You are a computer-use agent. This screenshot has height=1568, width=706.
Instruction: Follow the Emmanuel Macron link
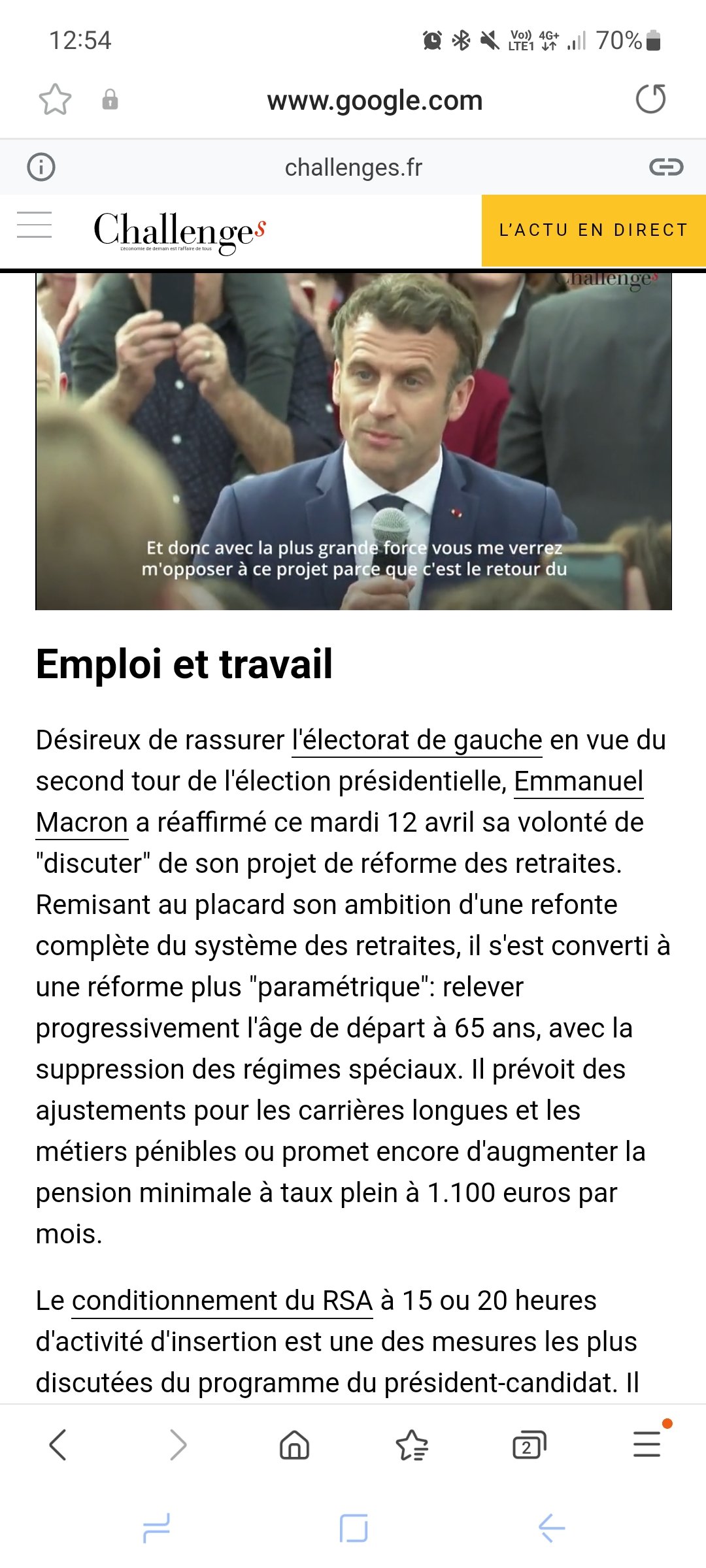click(578, 782)
